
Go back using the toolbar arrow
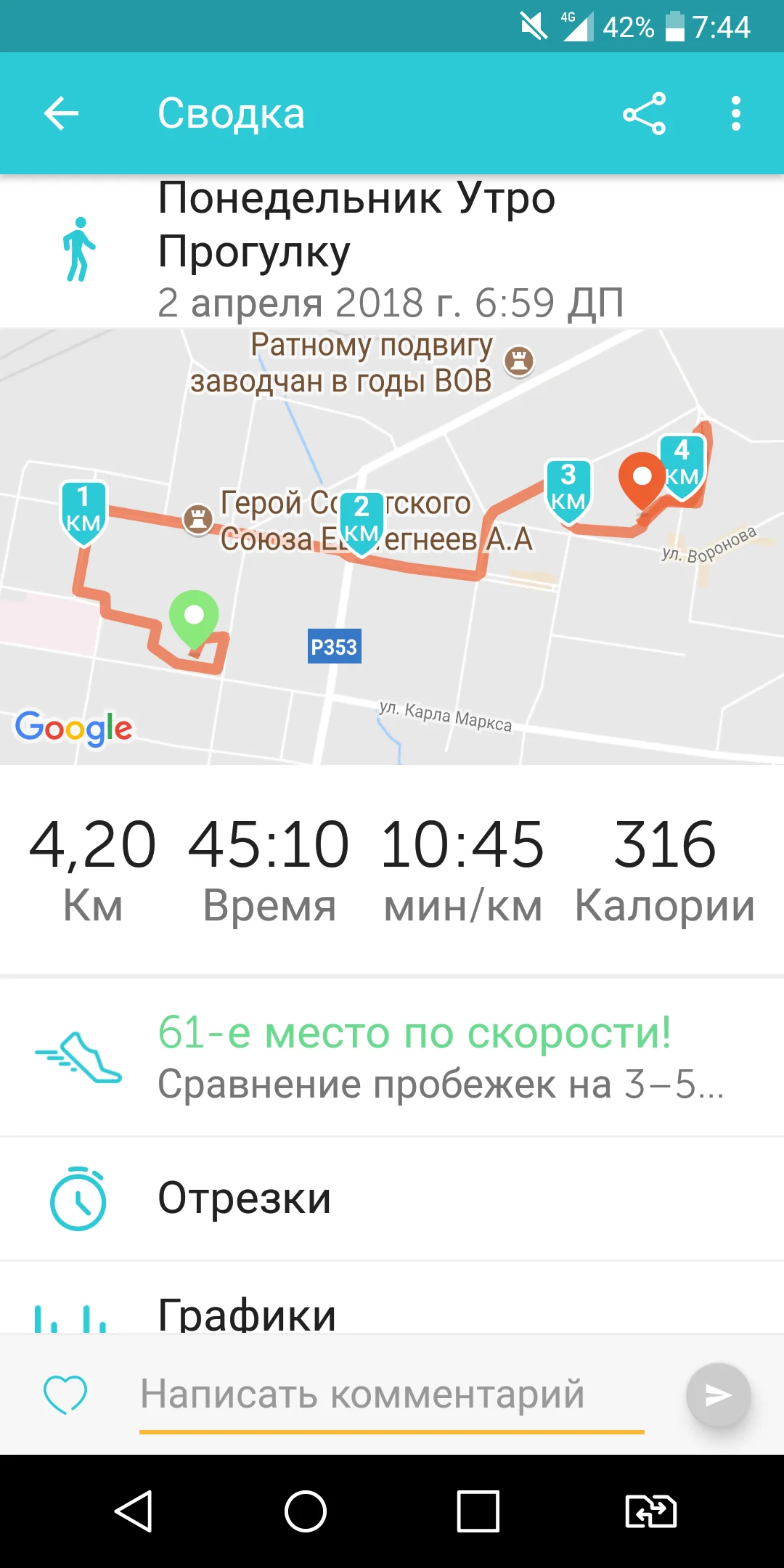click(61, 113)
